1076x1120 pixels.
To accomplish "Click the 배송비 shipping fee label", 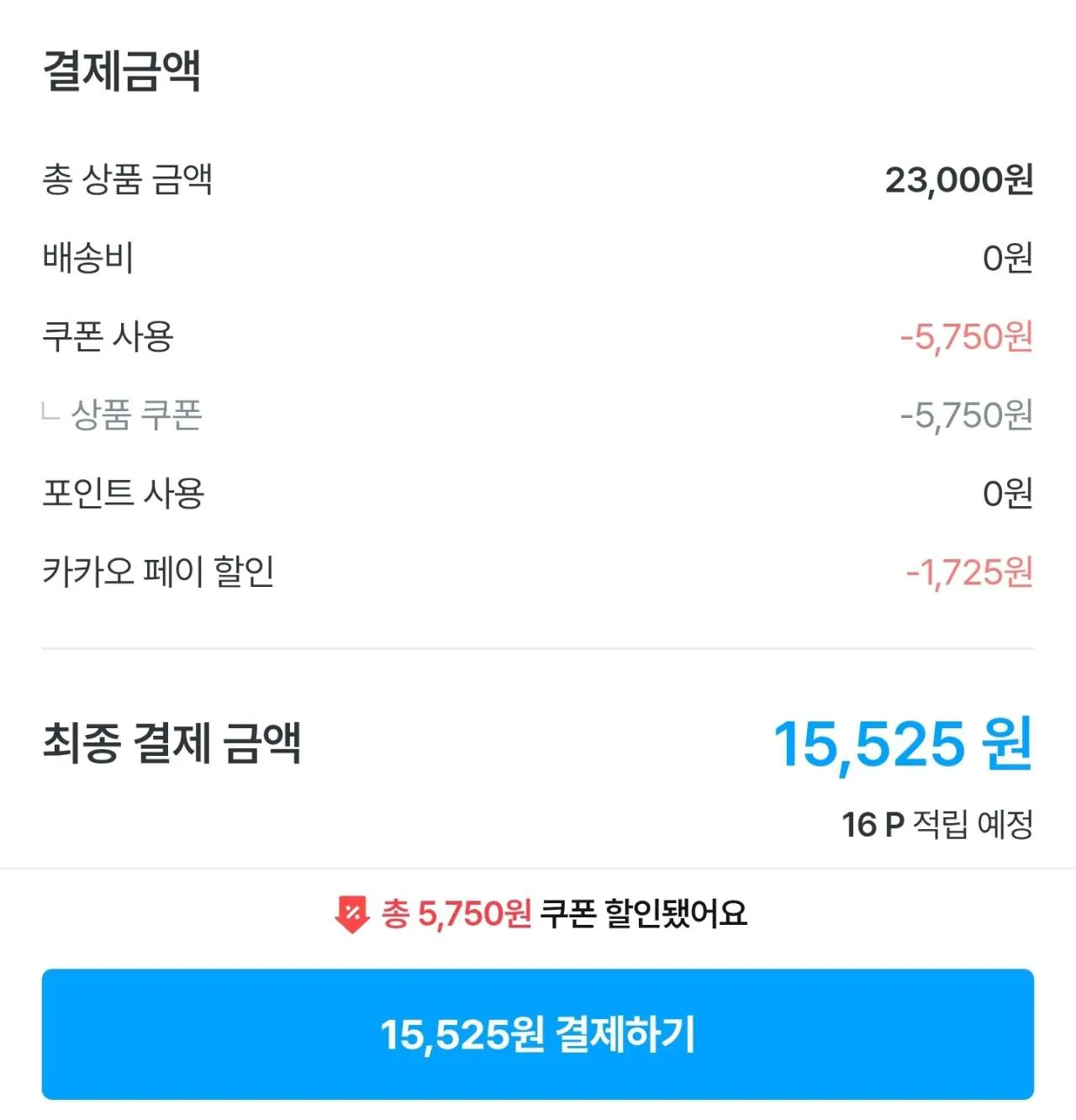I will (87, 254).
